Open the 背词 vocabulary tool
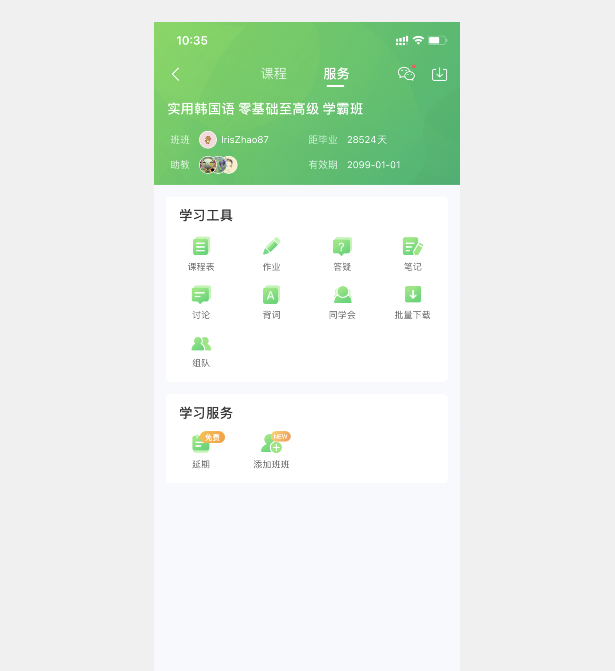The image size is (615, 671). point(271,301)
